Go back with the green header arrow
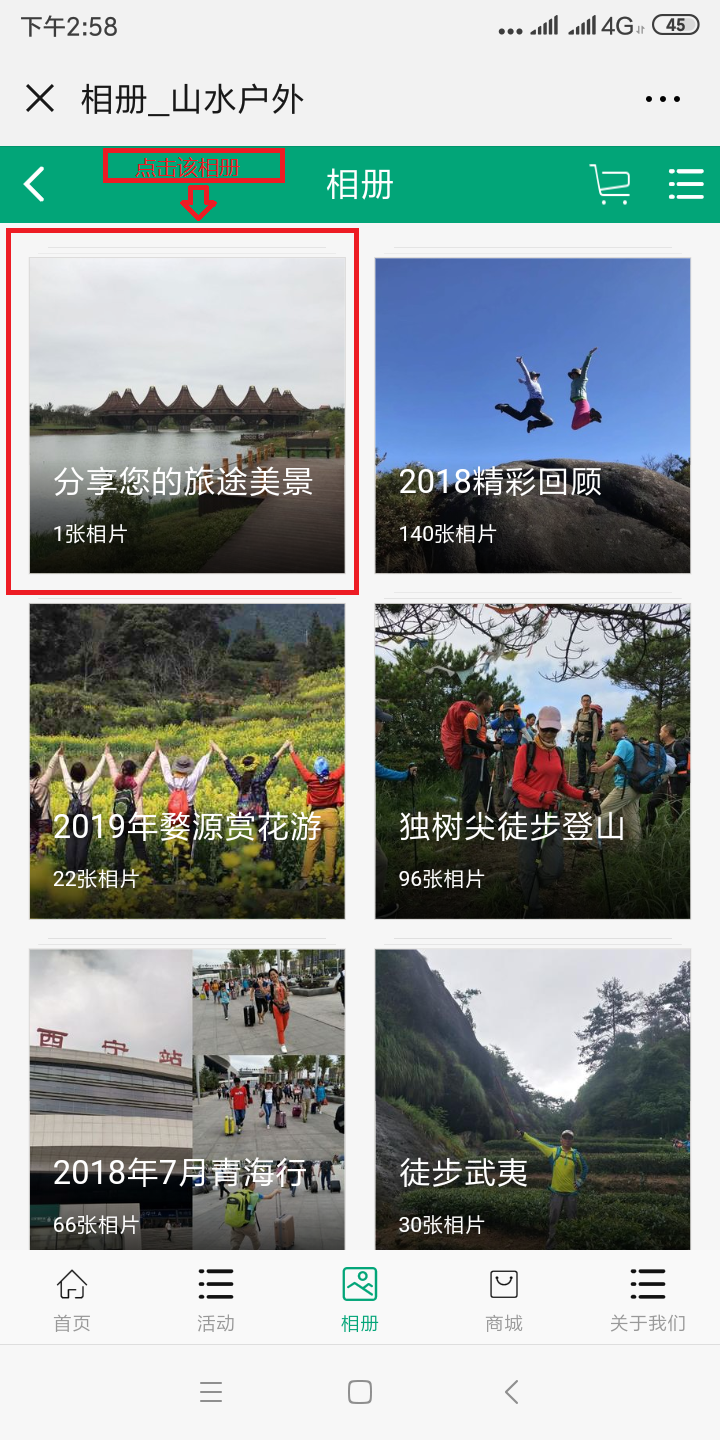720x1440 pixels. click(35, 185)
